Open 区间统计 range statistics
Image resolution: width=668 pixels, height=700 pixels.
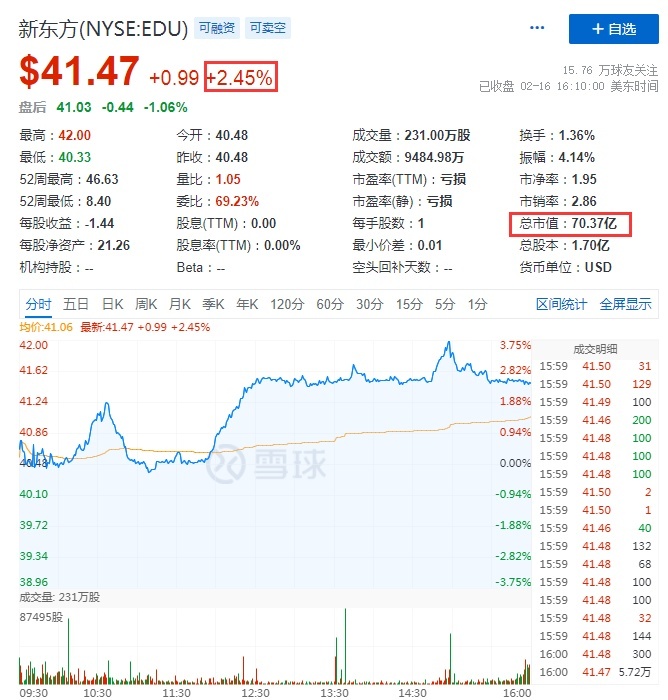pyautogui.click(x=562, y=304)
